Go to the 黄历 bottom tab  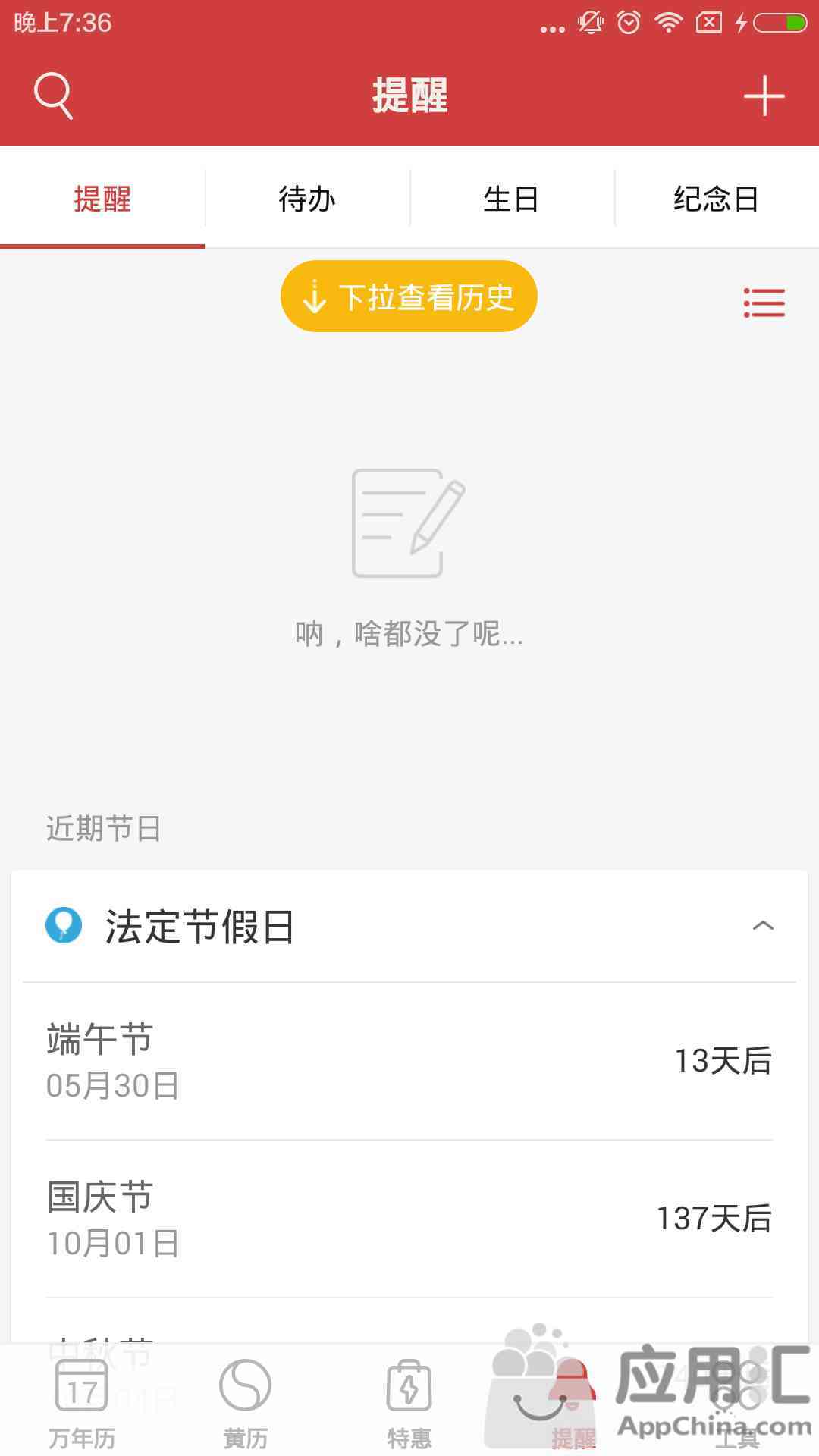click(x=246, y=1403)
